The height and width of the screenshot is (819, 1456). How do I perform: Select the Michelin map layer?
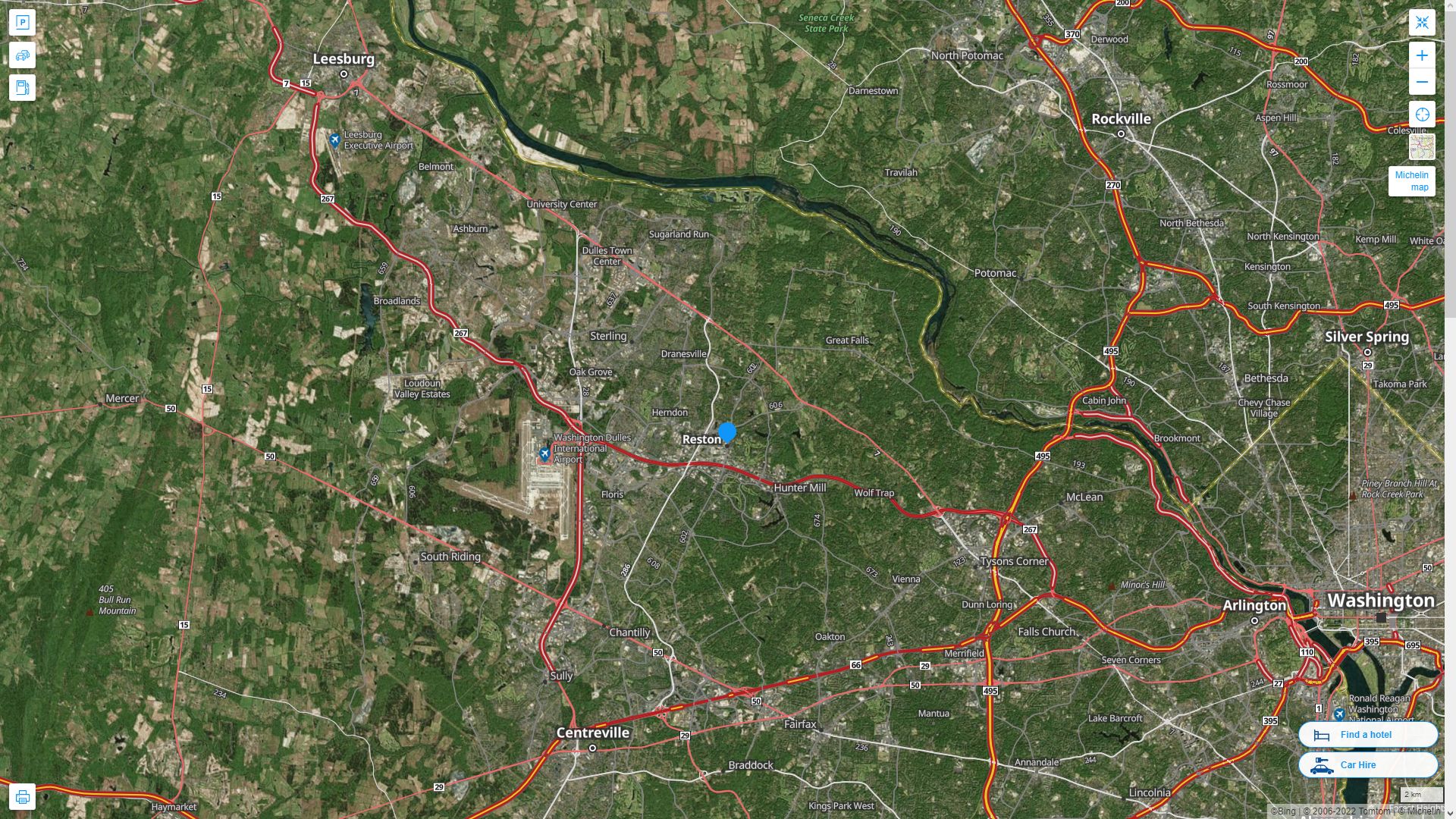[1411, 181]
